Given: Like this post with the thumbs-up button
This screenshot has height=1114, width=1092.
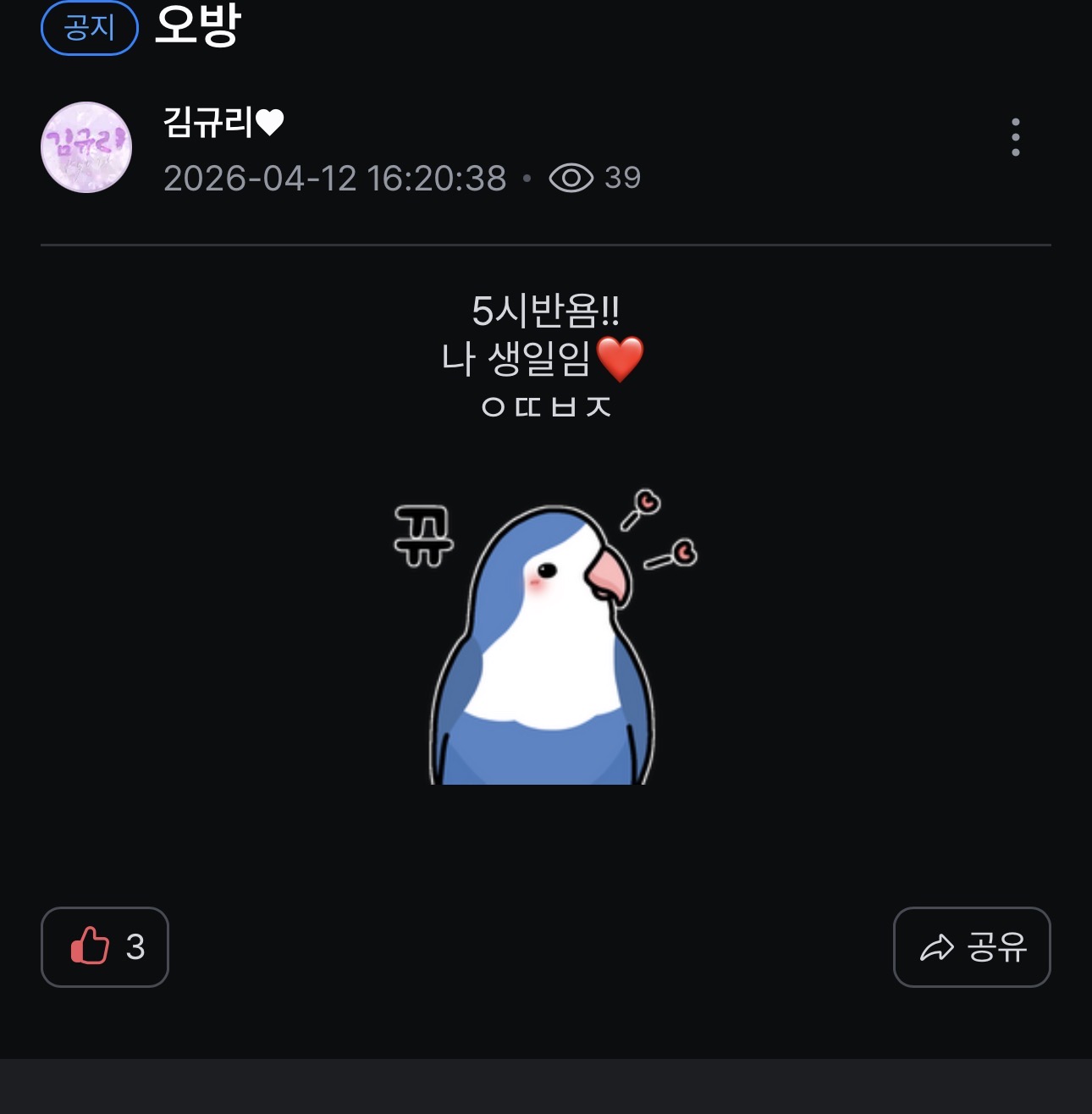Looking at the screenshot, I should pyautogui.click(x=105, y=946).
